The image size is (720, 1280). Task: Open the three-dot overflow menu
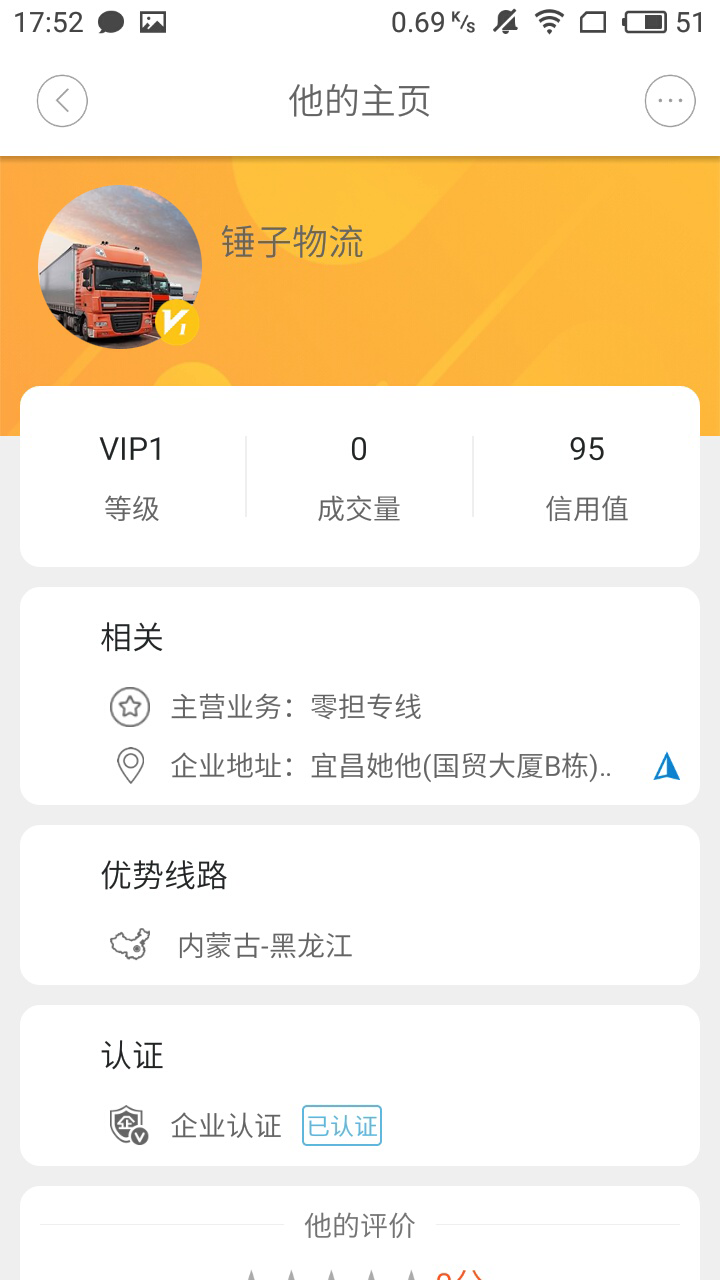[x=669, y=101]
